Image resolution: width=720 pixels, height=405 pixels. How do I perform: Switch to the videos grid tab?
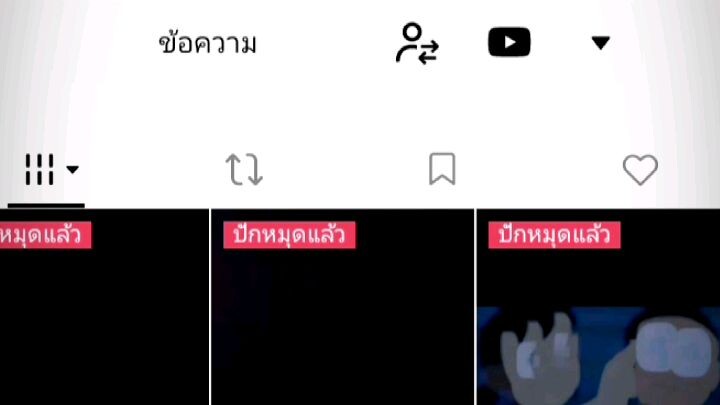point(50,170)
